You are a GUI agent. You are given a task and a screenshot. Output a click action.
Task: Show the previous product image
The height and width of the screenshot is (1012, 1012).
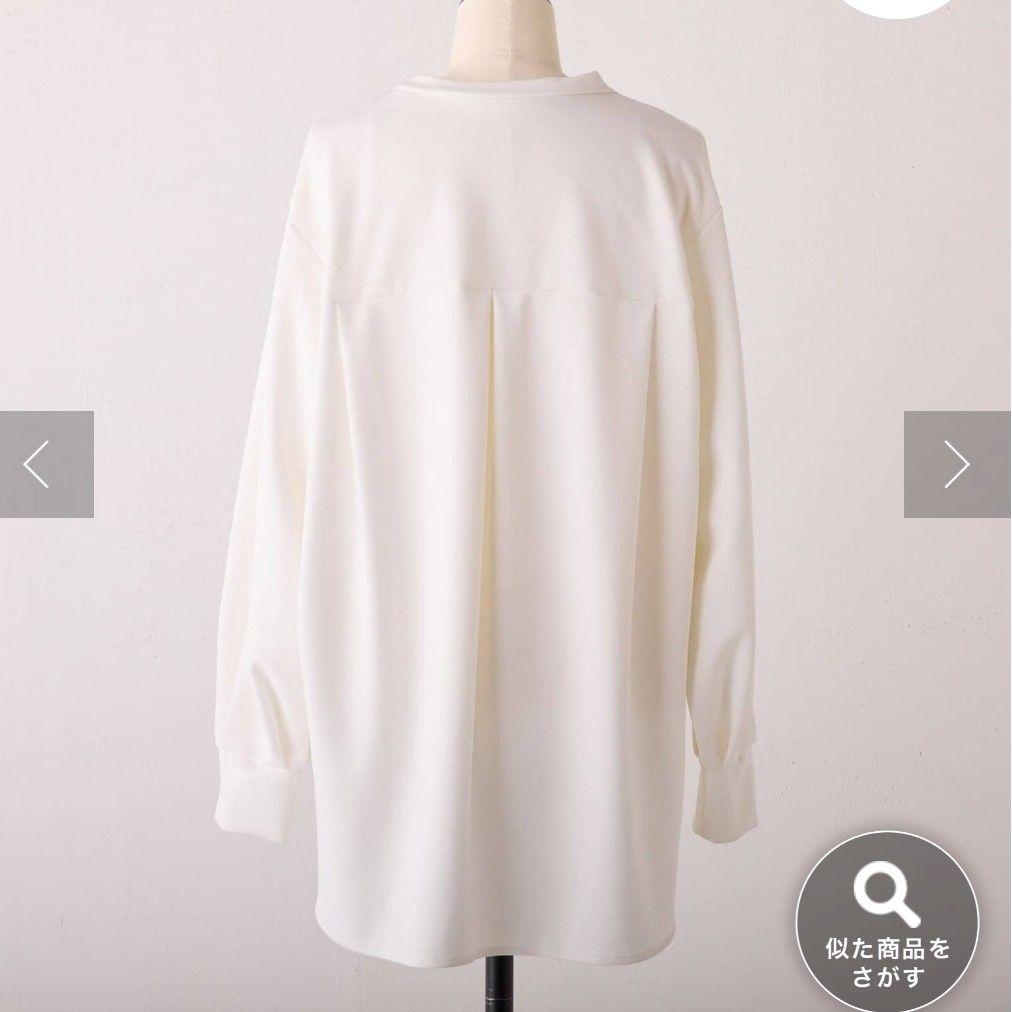coord(46,464)
